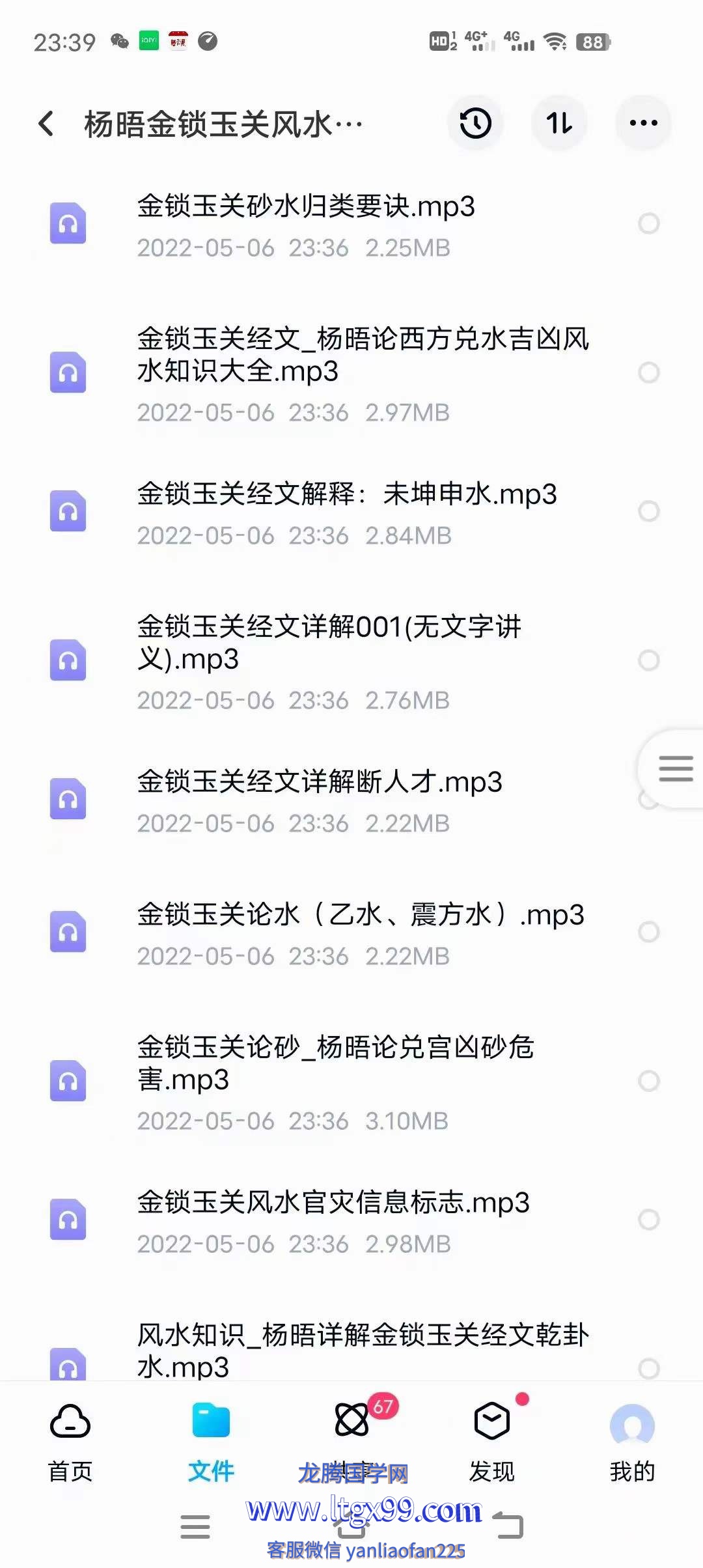Switch to the 发现 tab
The image size is (703, 1568).
click(x=492, y=1440)
